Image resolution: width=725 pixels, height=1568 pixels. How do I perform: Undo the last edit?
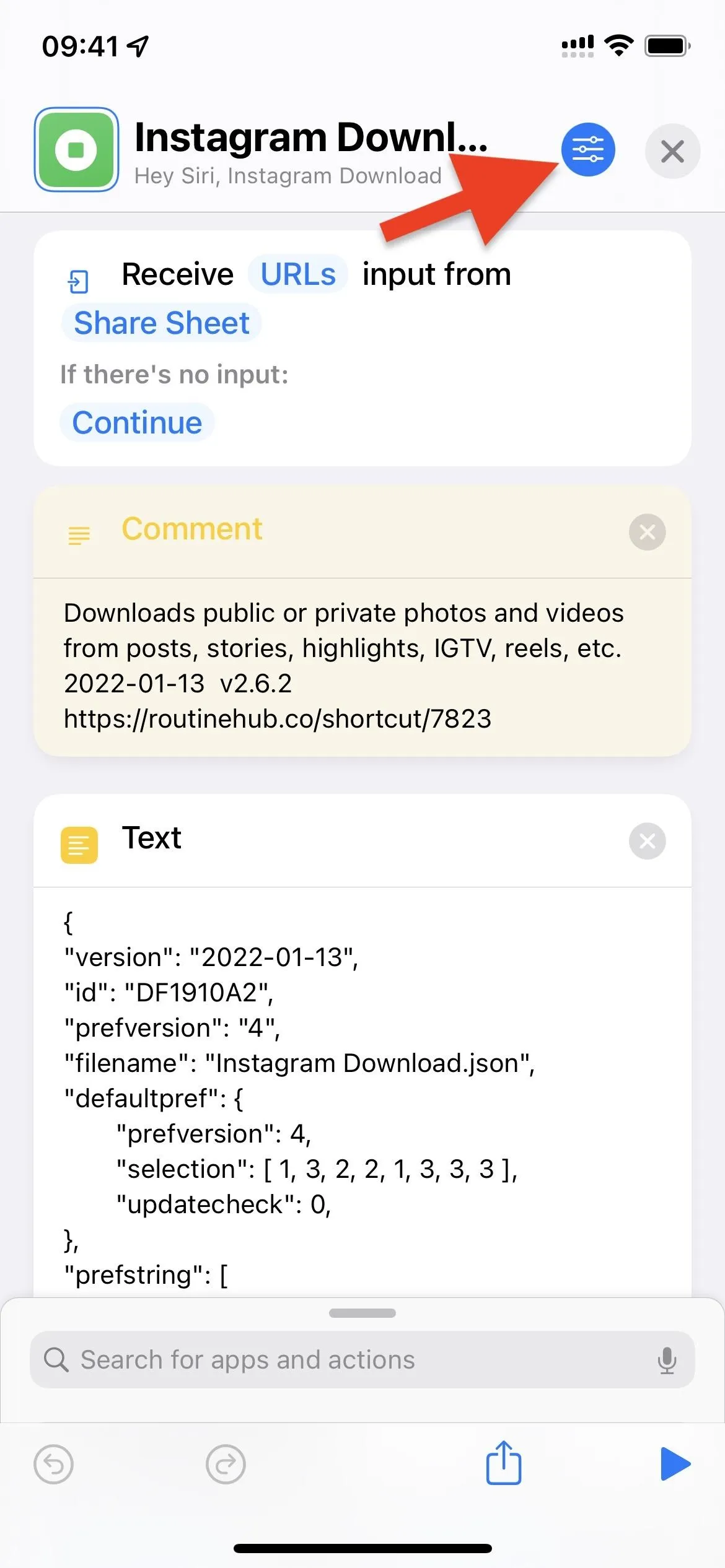pyautogui.click(x=53, y=1465)
